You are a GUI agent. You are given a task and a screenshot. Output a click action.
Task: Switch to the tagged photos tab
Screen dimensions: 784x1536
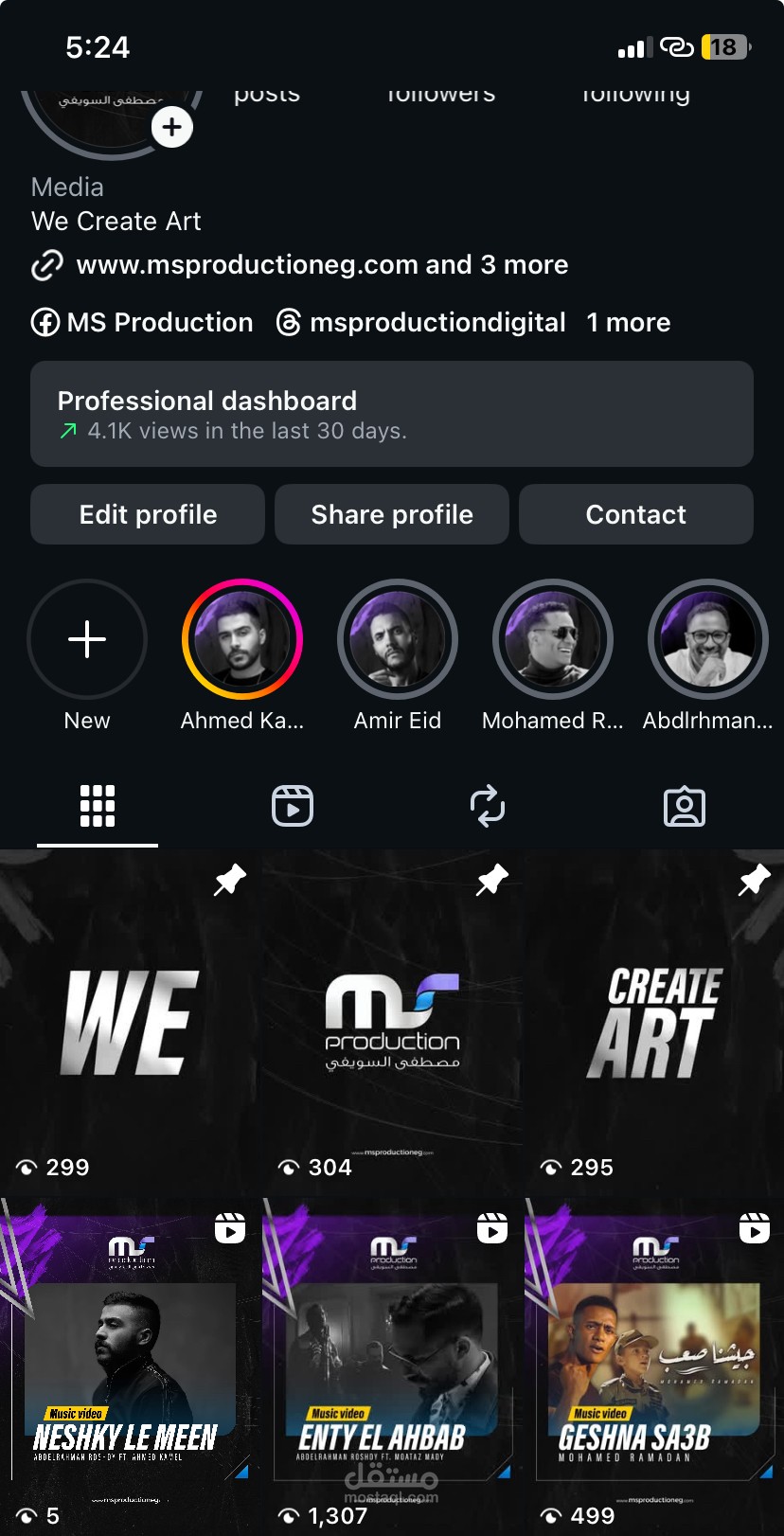(685, 807)
